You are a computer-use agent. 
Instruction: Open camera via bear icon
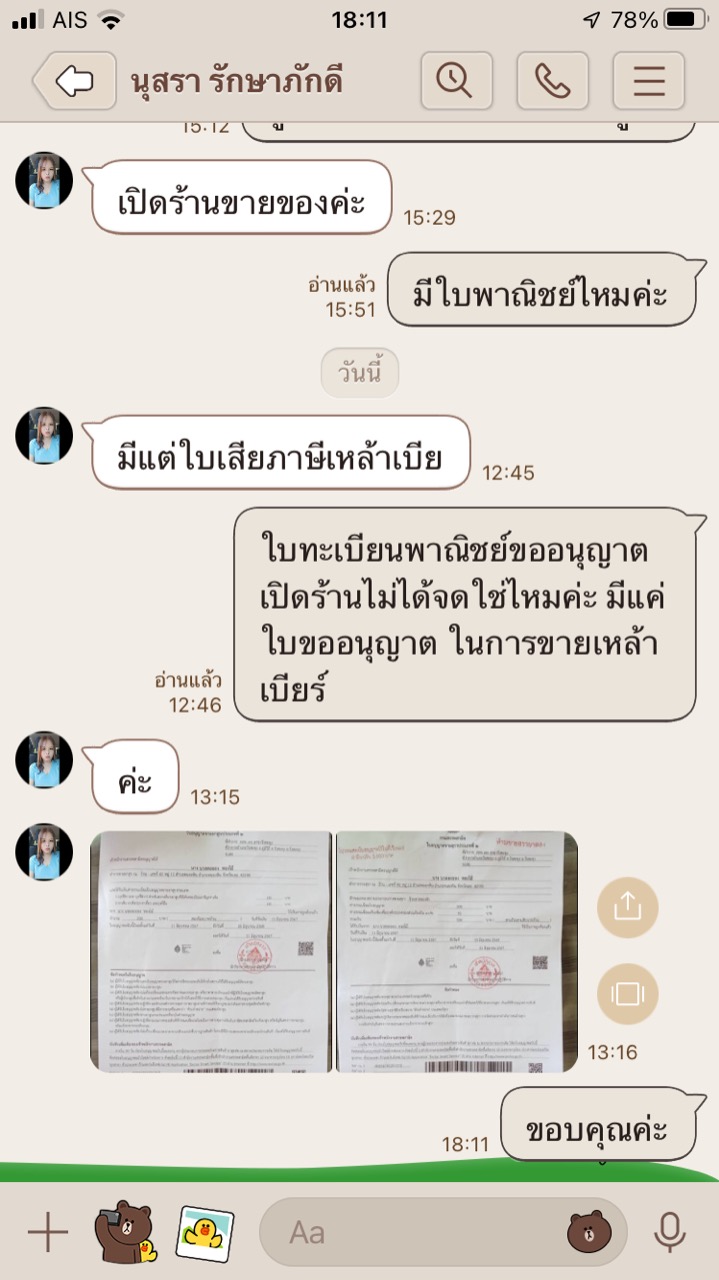click(x=126, y=1232)
